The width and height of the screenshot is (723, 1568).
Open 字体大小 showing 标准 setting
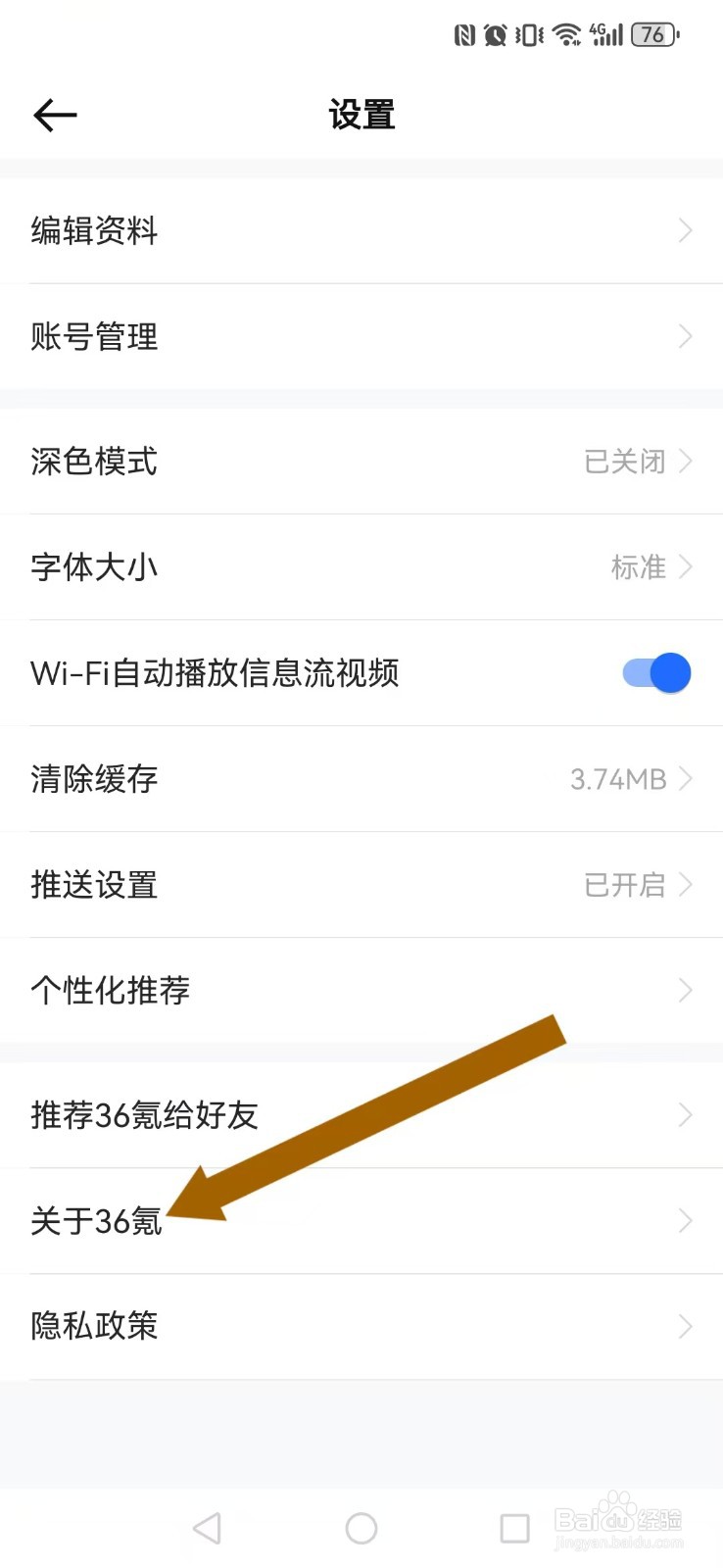[361, 567]
